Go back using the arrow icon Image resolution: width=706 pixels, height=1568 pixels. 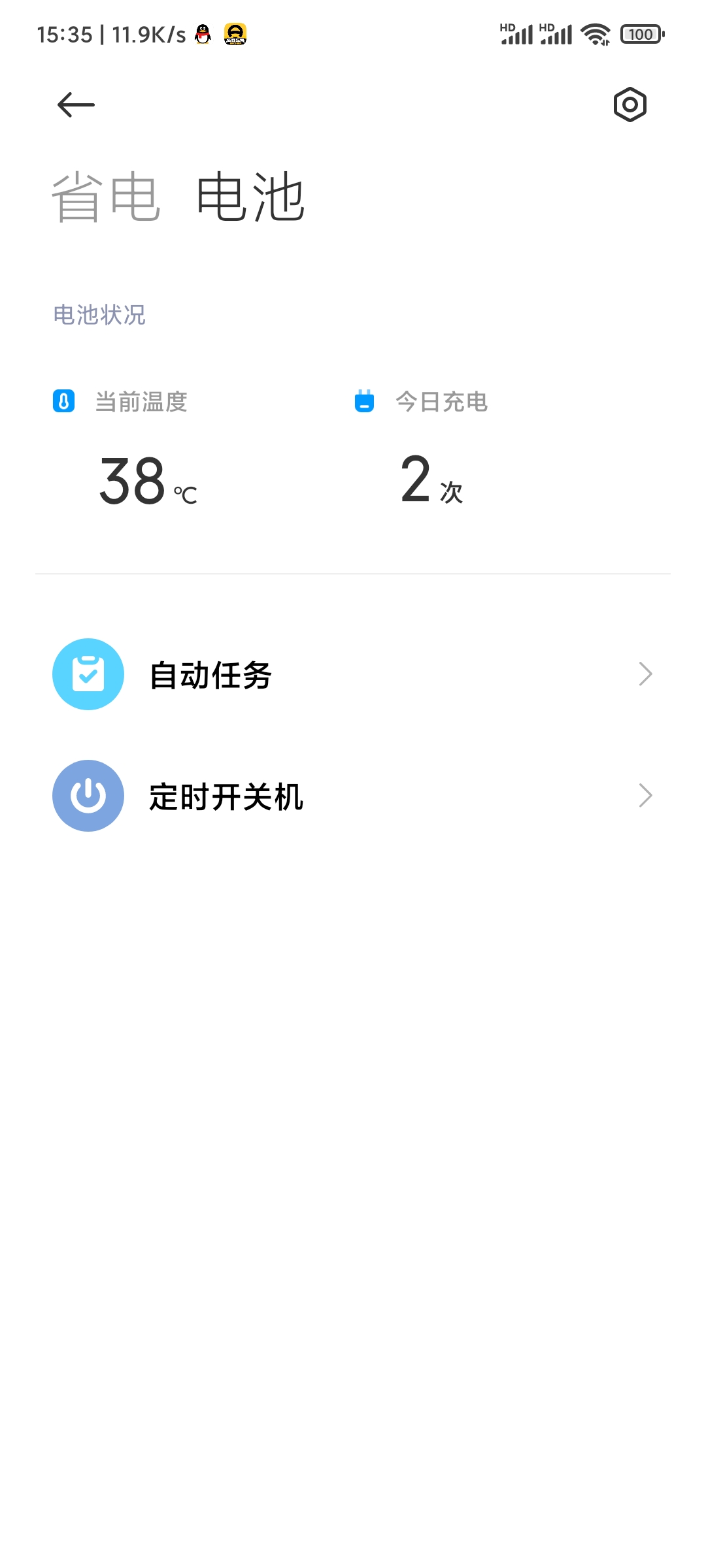pyautogui.click(x=76, y=105)
